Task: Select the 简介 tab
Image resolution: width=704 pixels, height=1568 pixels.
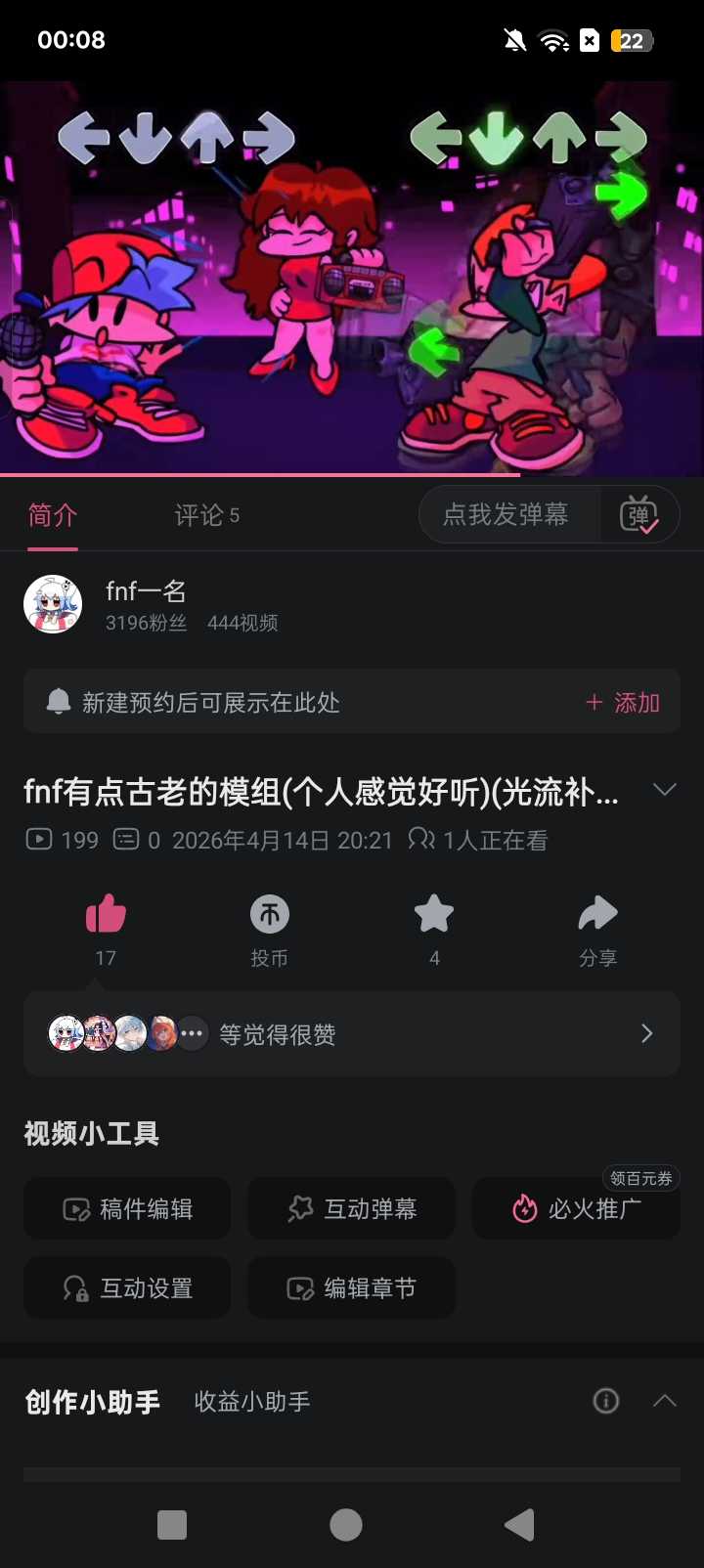Action: [x=53, y=515]
